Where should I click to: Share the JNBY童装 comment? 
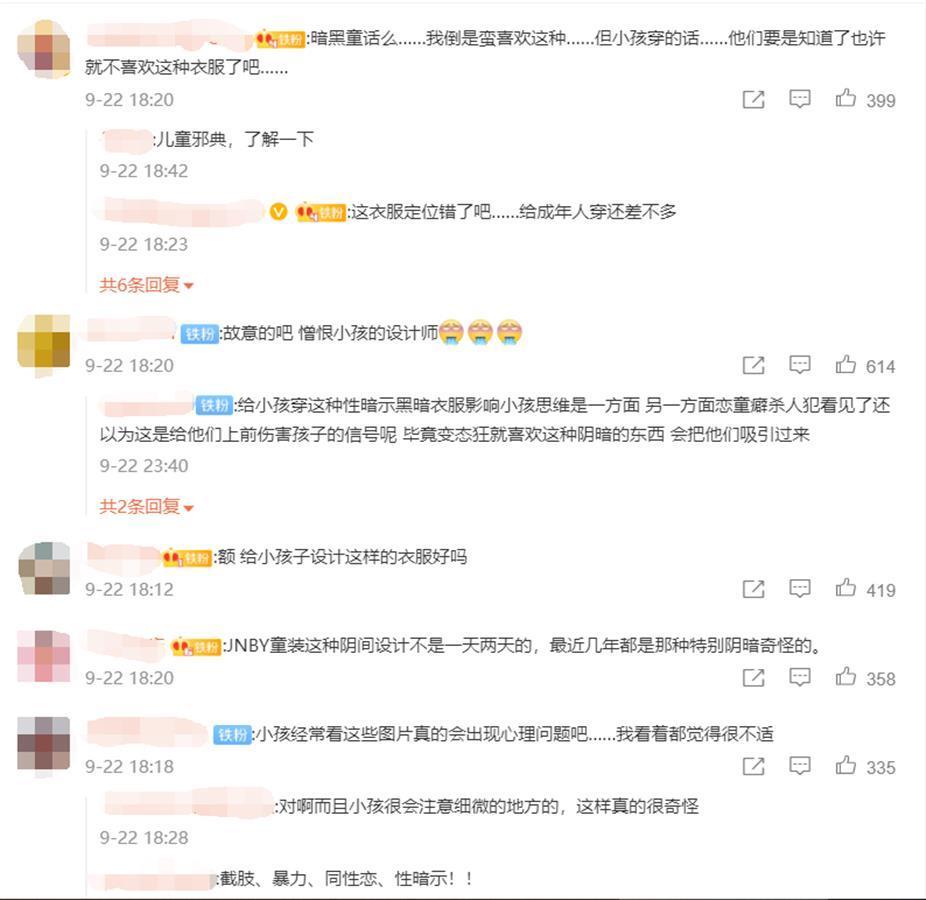(754, 678)
